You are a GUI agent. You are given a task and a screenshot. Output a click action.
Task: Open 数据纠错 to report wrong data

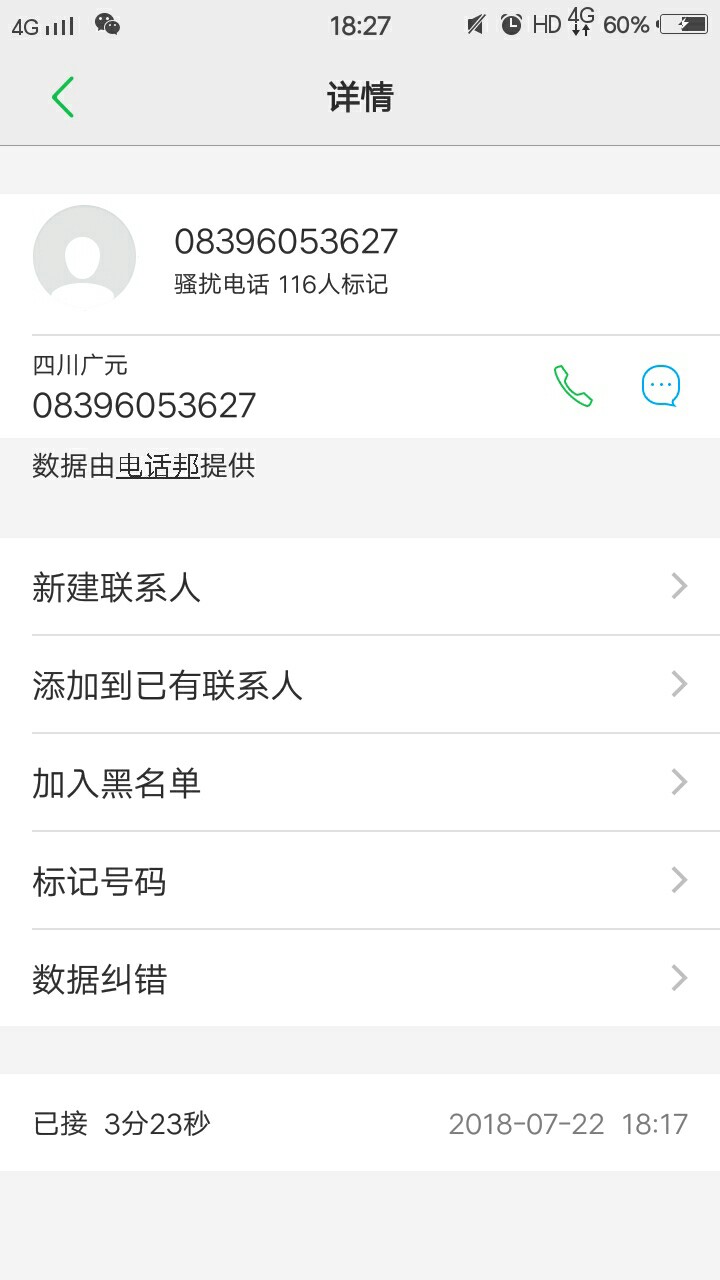(360, 979)
